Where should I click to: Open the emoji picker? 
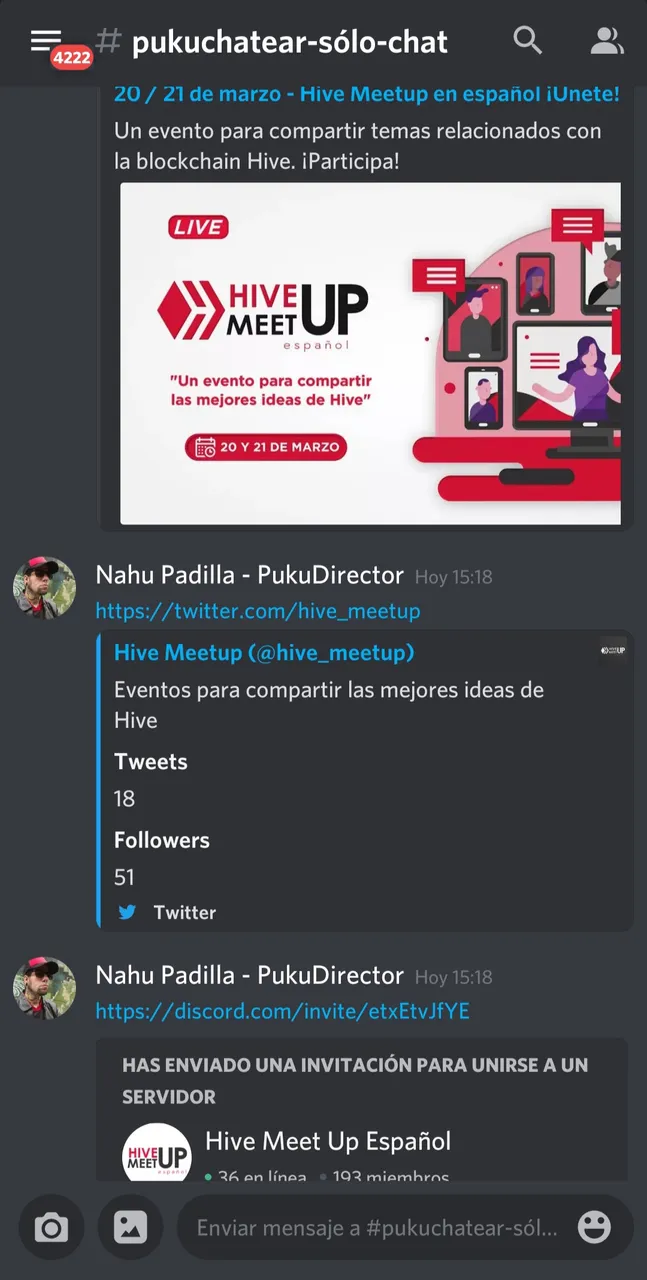[x=594, y=1227]
